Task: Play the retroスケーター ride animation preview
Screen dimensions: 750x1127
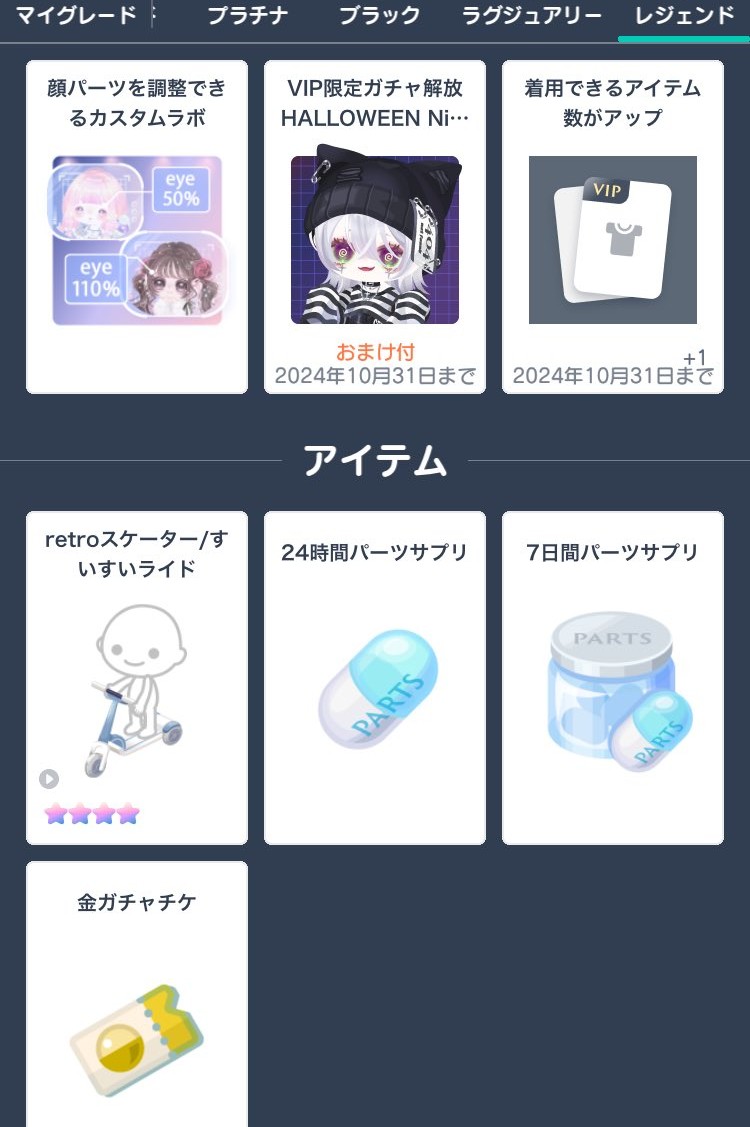Action: pos(49,779)
